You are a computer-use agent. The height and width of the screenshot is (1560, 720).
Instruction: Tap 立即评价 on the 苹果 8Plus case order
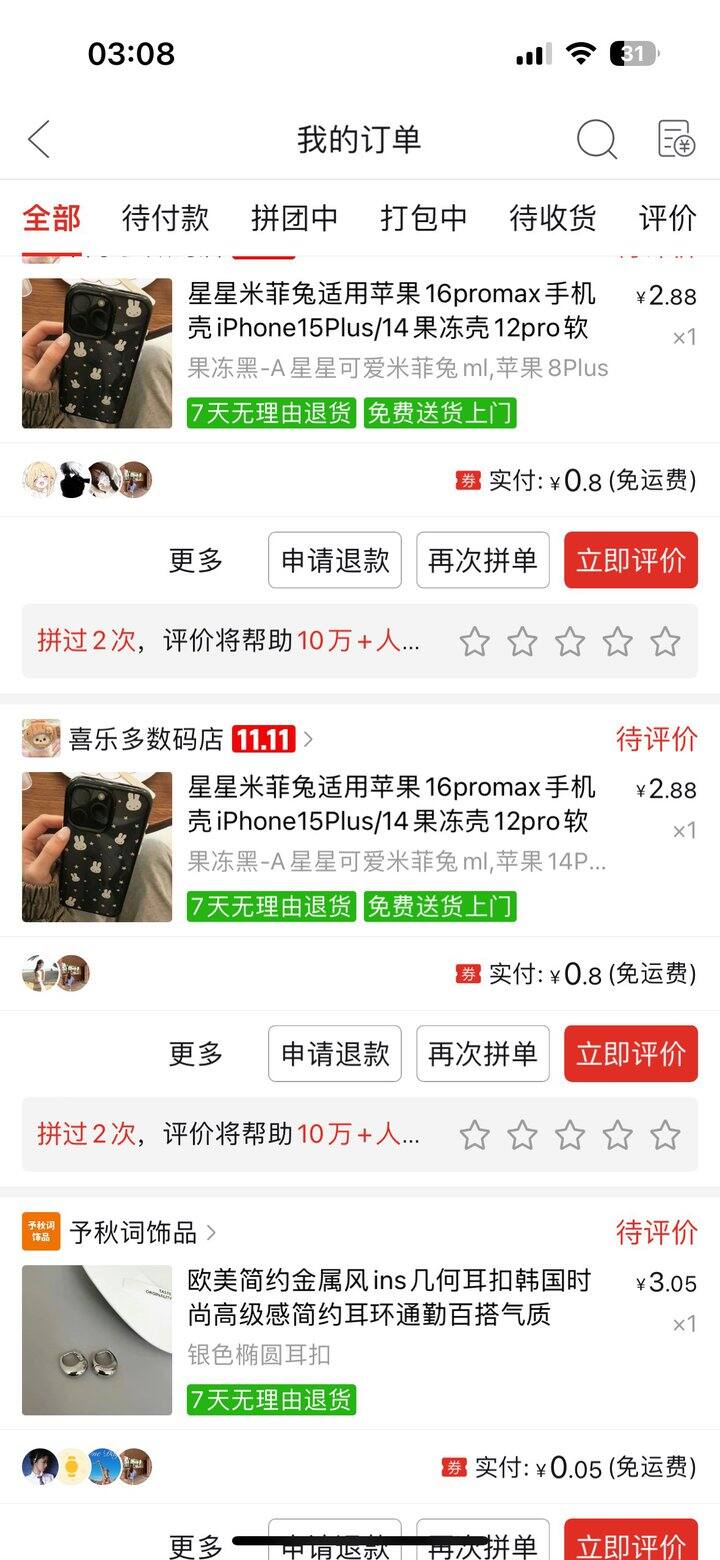point(630,560)
